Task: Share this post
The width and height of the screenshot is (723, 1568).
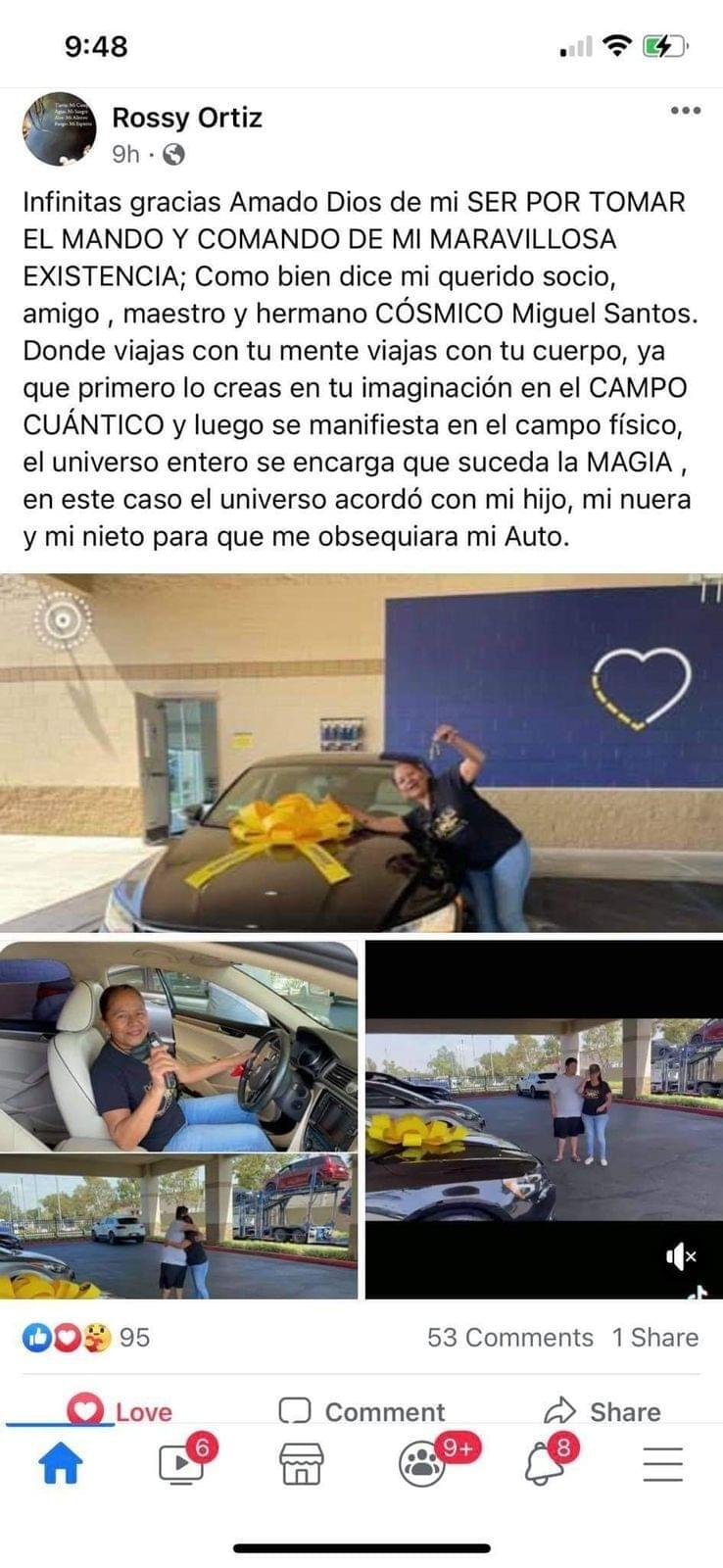Action: (602, 1411)
